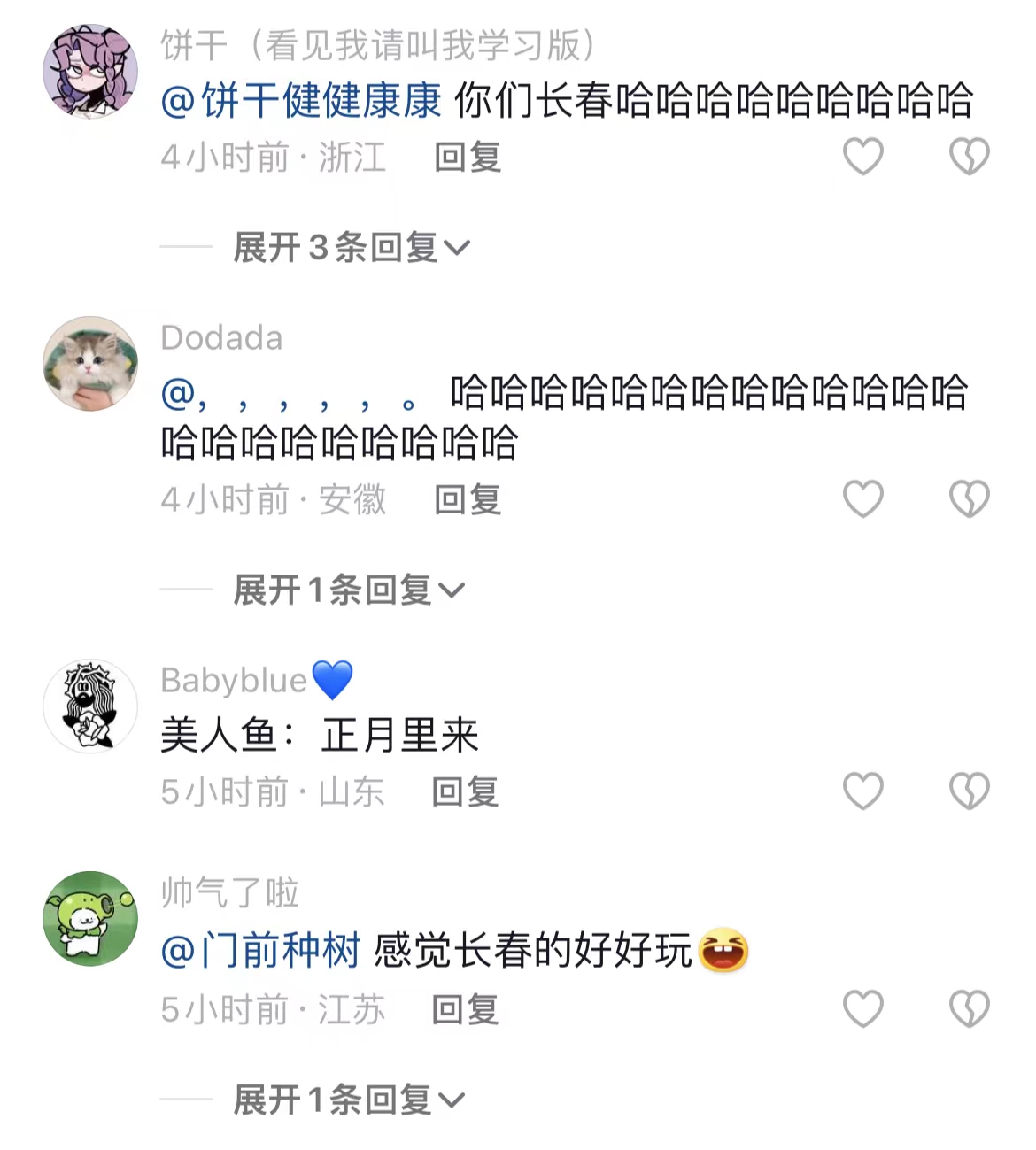
Task: Like 饼干's comment with the heart icon
Action: 863,156
